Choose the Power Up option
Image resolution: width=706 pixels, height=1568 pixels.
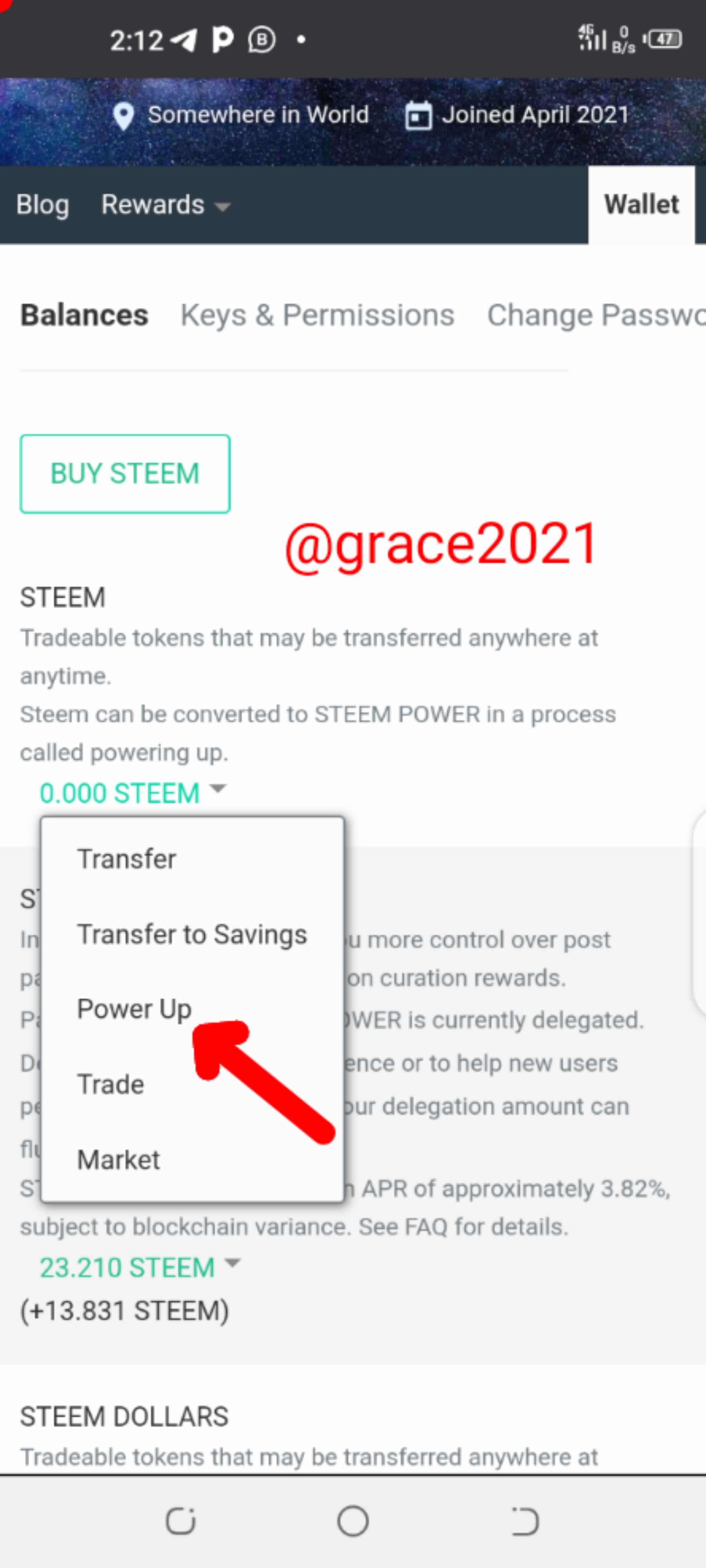[x=134, y=1009]
